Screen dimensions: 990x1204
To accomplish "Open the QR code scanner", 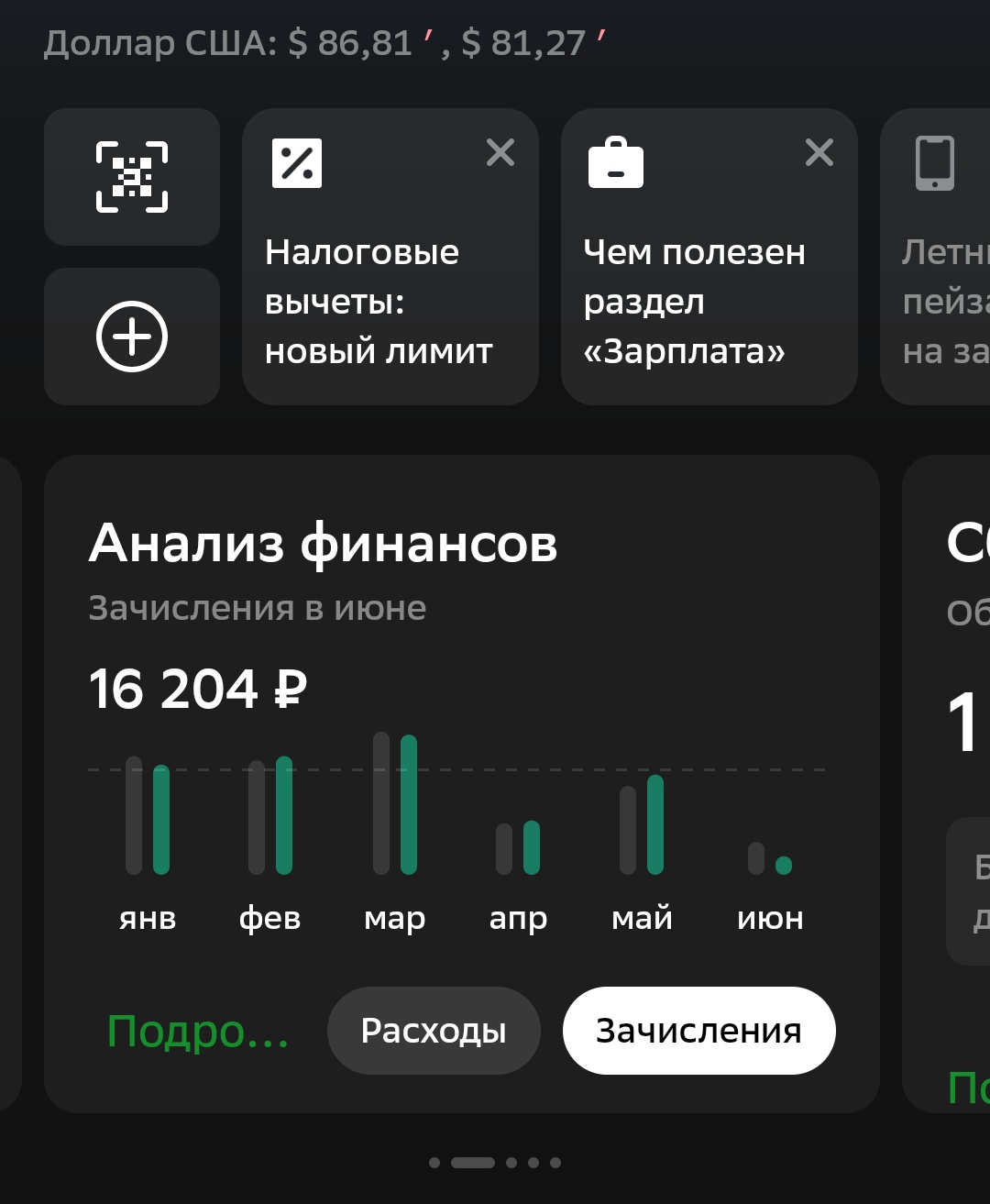I will (132, 177).
